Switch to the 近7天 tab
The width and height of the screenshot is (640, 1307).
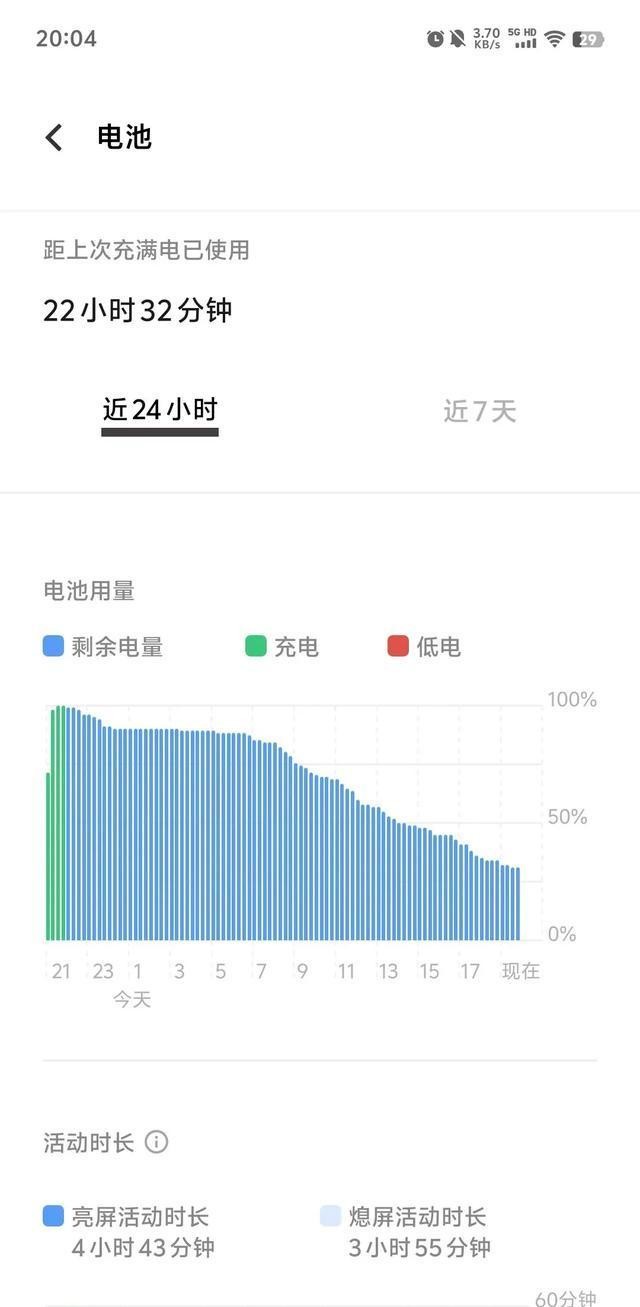[480, 411]
